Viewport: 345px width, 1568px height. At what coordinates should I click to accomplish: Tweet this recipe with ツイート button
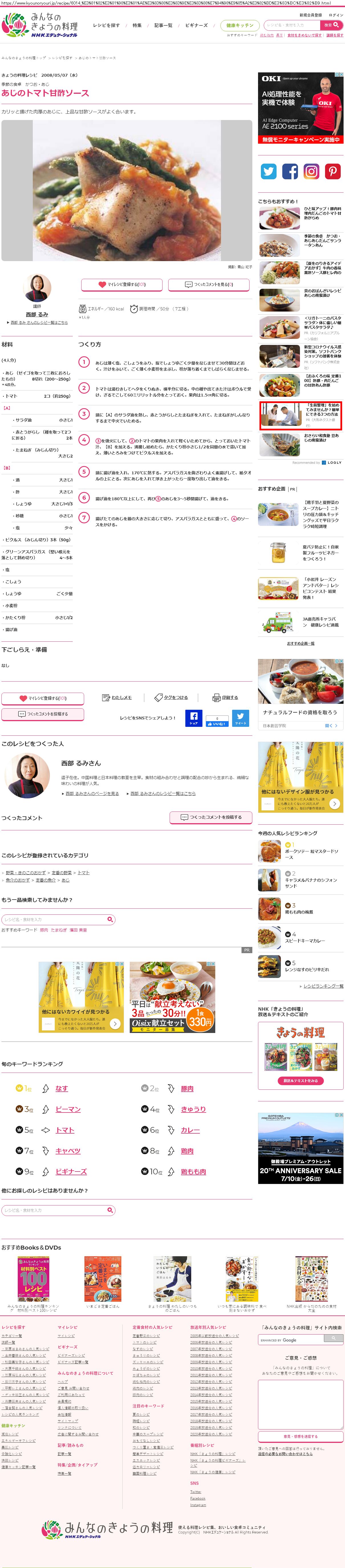240,718
